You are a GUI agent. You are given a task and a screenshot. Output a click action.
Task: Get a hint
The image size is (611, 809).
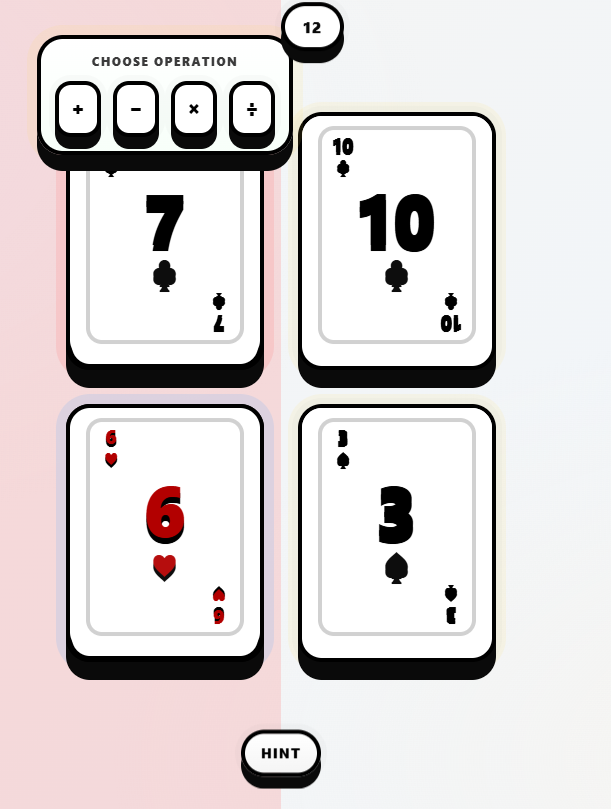[281, 754]
